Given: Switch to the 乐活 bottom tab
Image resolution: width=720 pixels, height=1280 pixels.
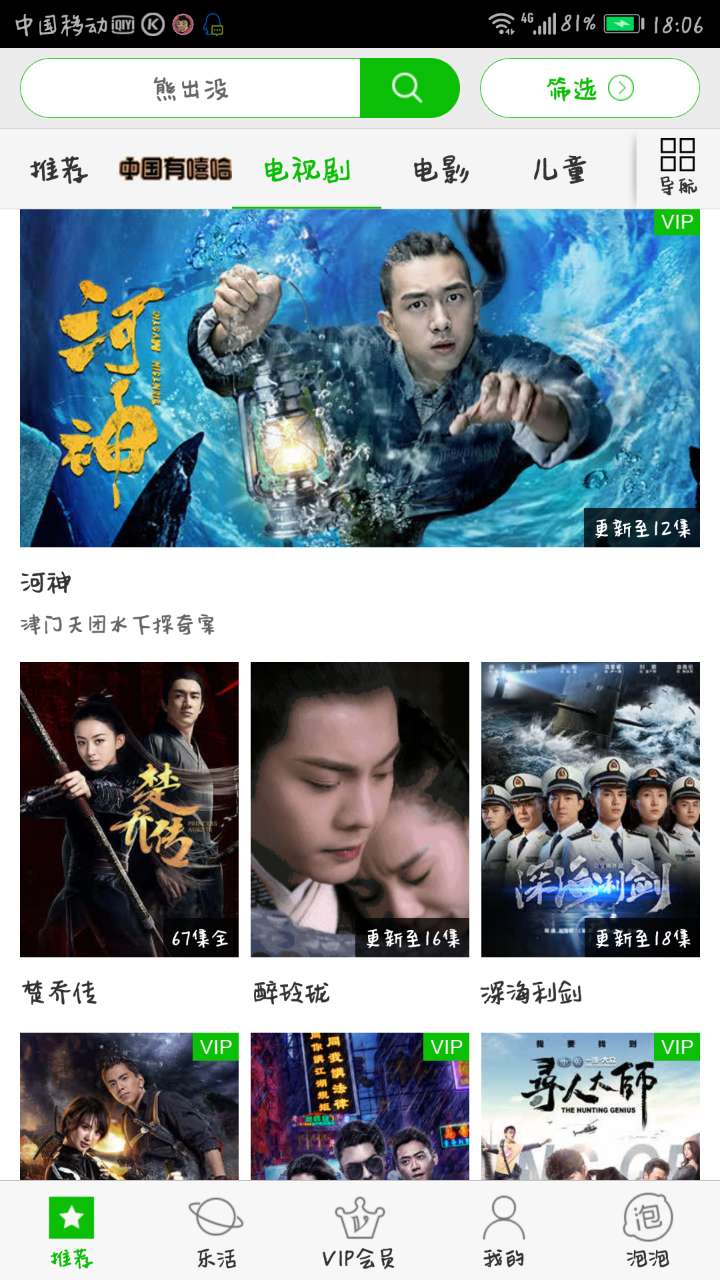Looking at the screenshot, I should pyautogui.click(x=216, y=1231).
